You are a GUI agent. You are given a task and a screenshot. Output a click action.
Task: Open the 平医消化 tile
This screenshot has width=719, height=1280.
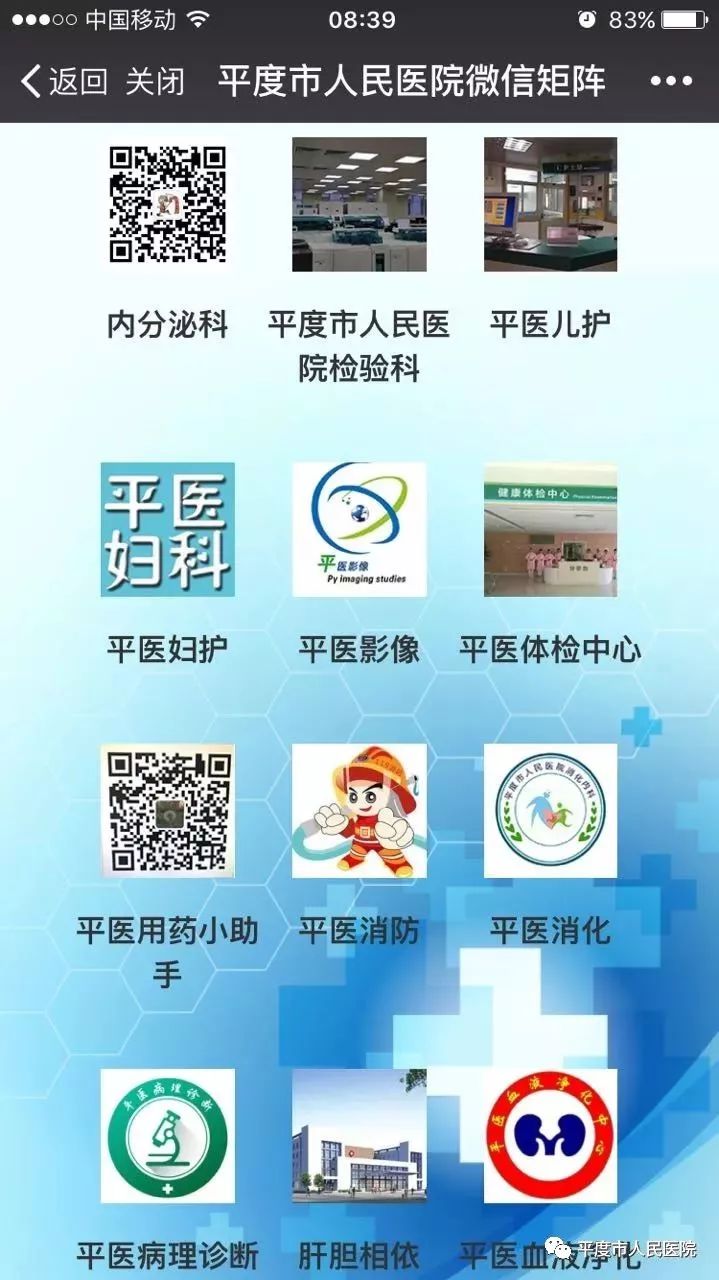(550, 810)
